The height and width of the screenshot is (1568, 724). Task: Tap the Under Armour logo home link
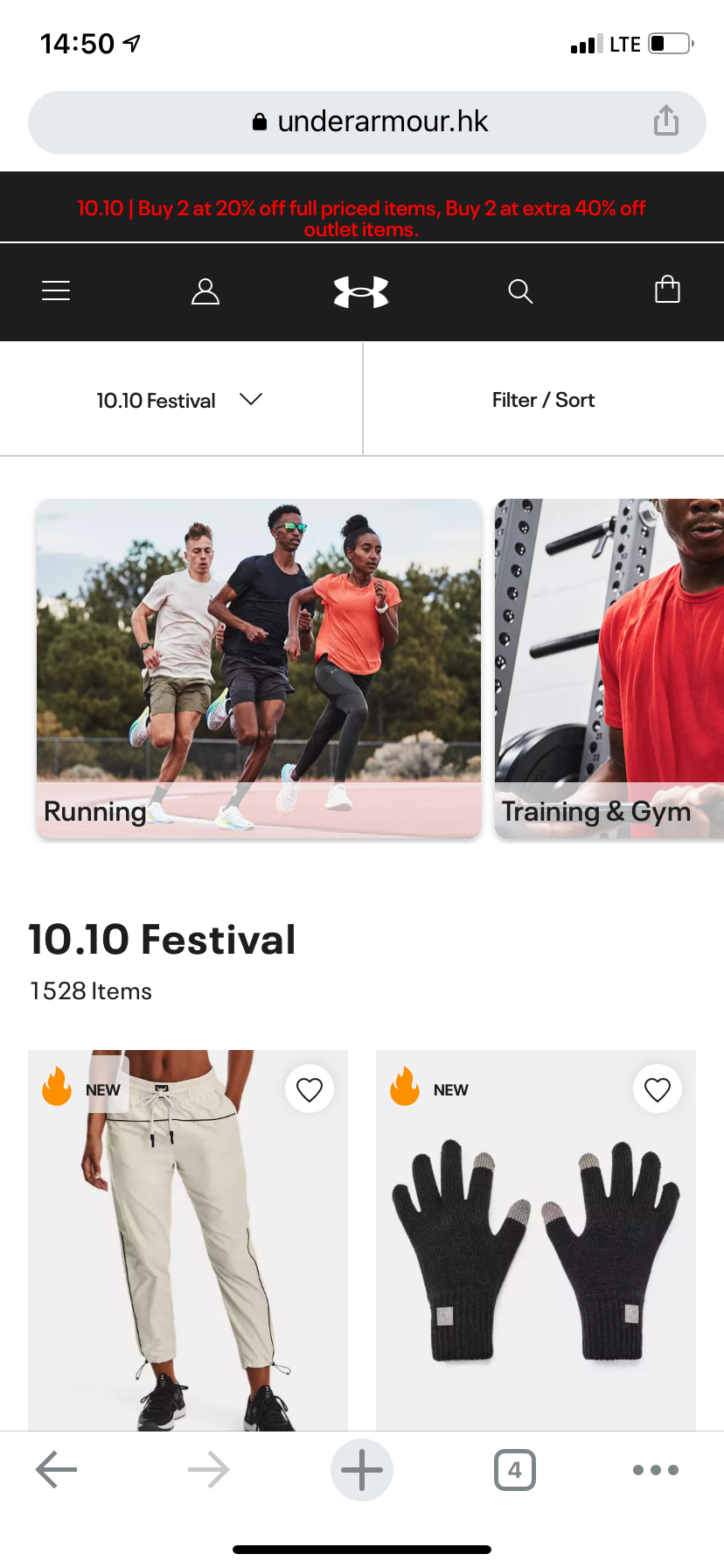pyautogui.click(x=361, y=291)
